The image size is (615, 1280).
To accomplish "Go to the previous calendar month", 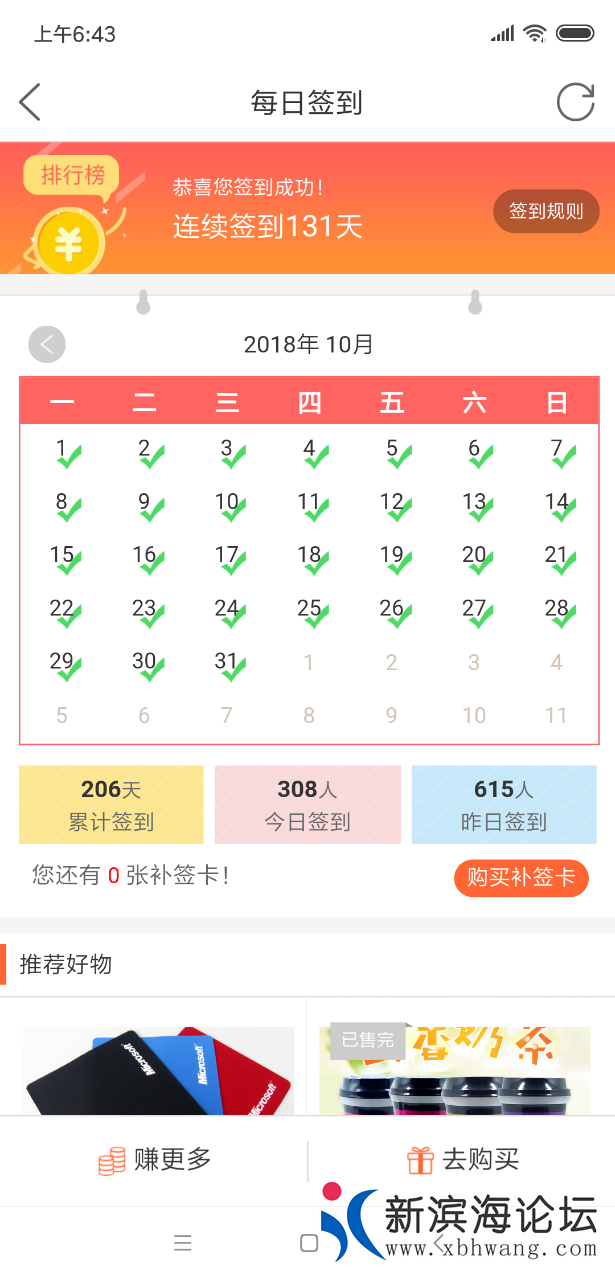I will point(47,344).
